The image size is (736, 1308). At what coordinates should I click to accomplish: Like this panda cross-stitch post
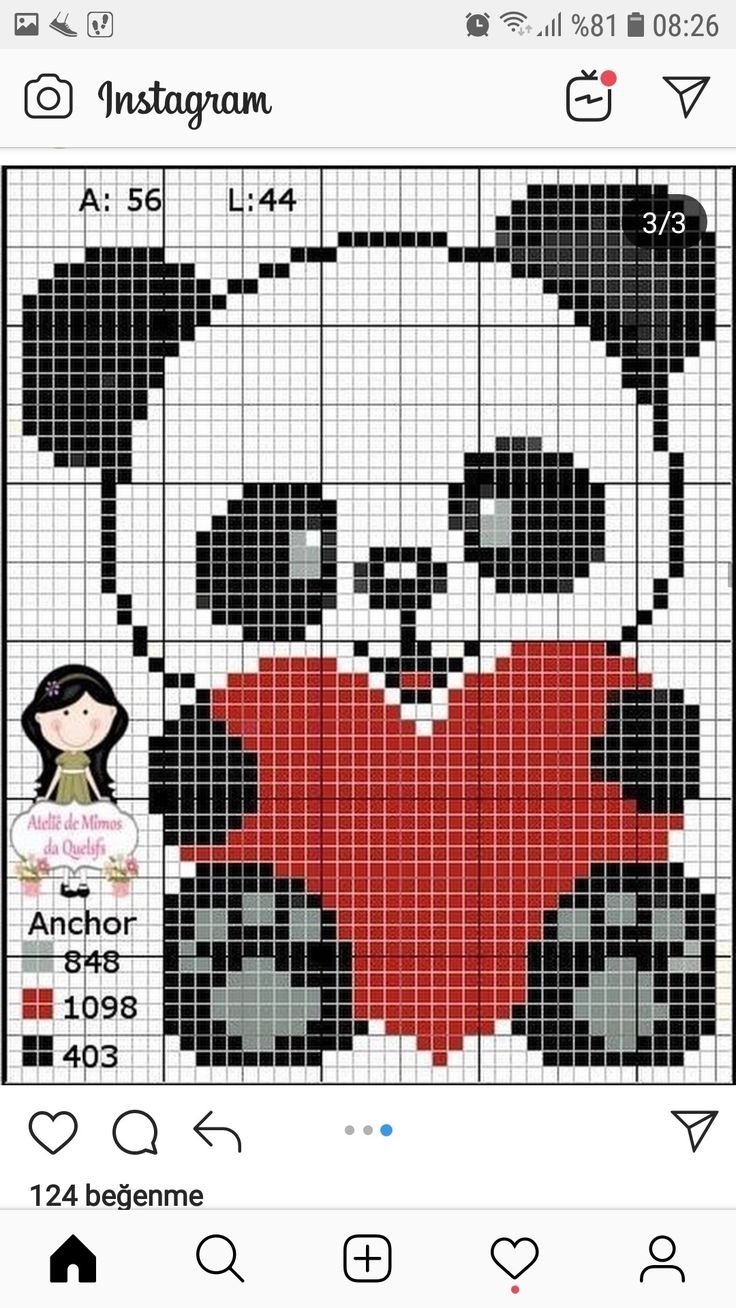53,1132
